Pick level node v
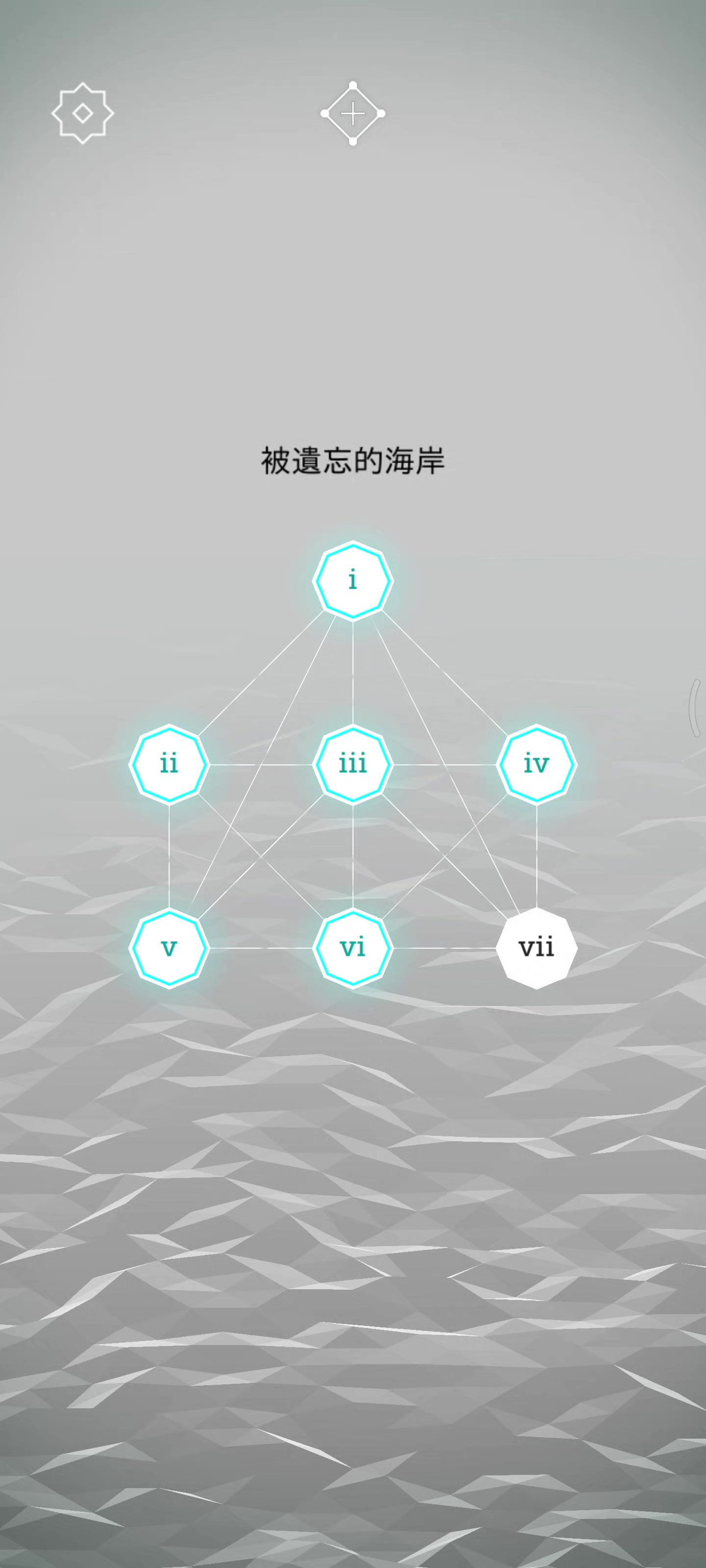706x1568 pixels. tap(169, 948)
